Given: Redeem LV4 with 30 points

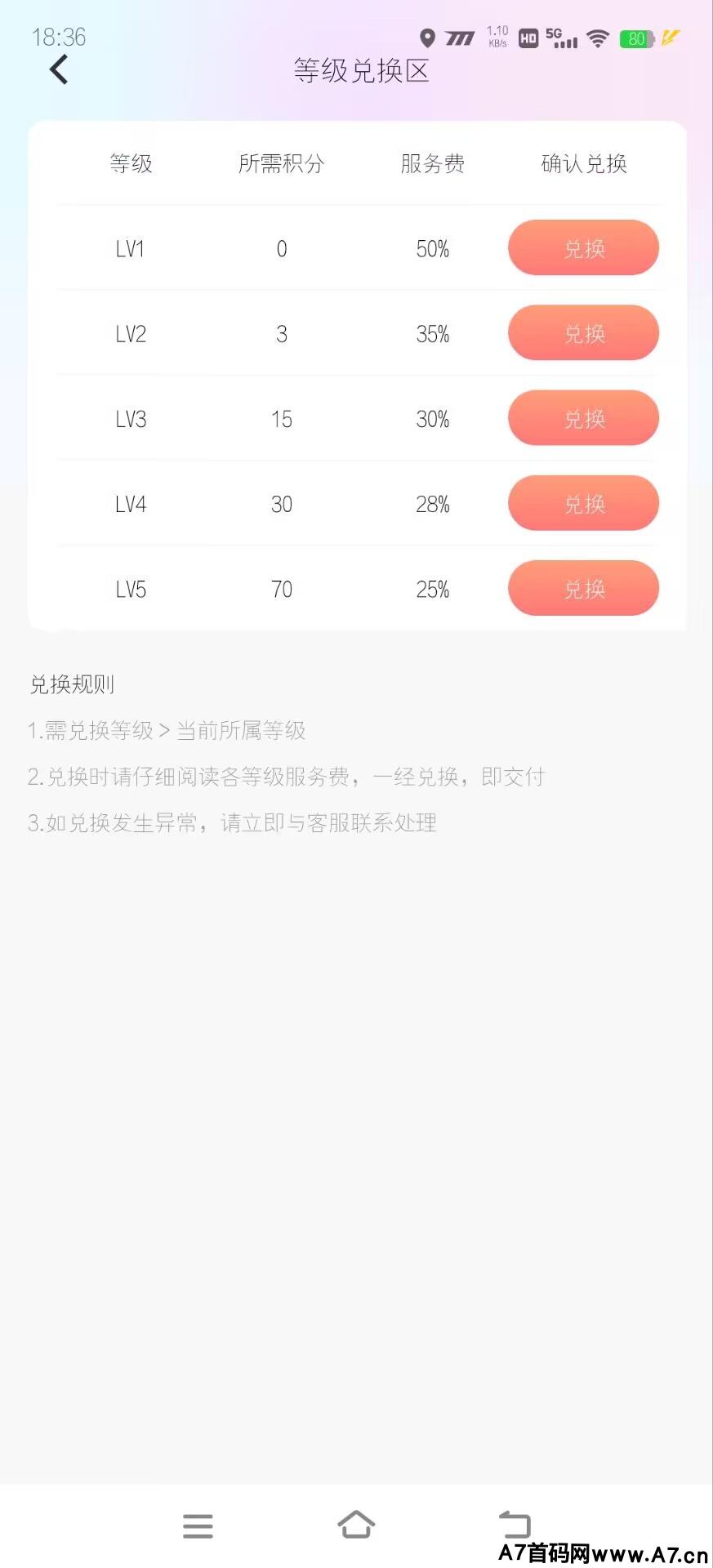Looking at the screenshot, I should pyautogui.click(x=583, y=504).
